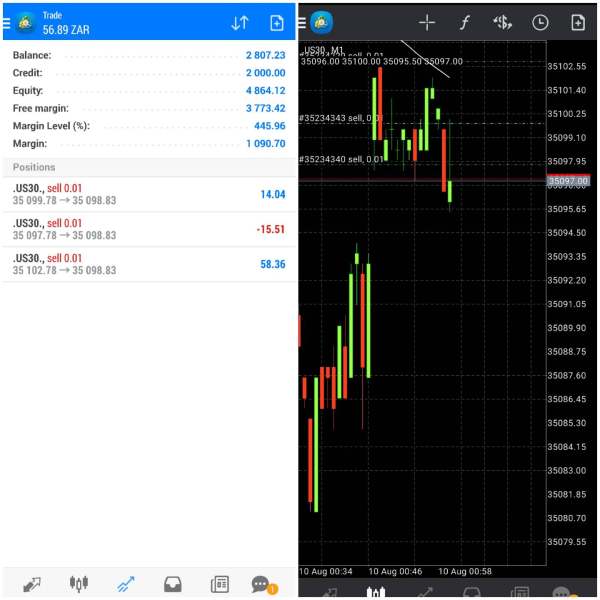The width and height of the screenshot is (600, 600).
Task: Open the US30 sell position at 35 097.78
Action: click(x=149, y=229)
